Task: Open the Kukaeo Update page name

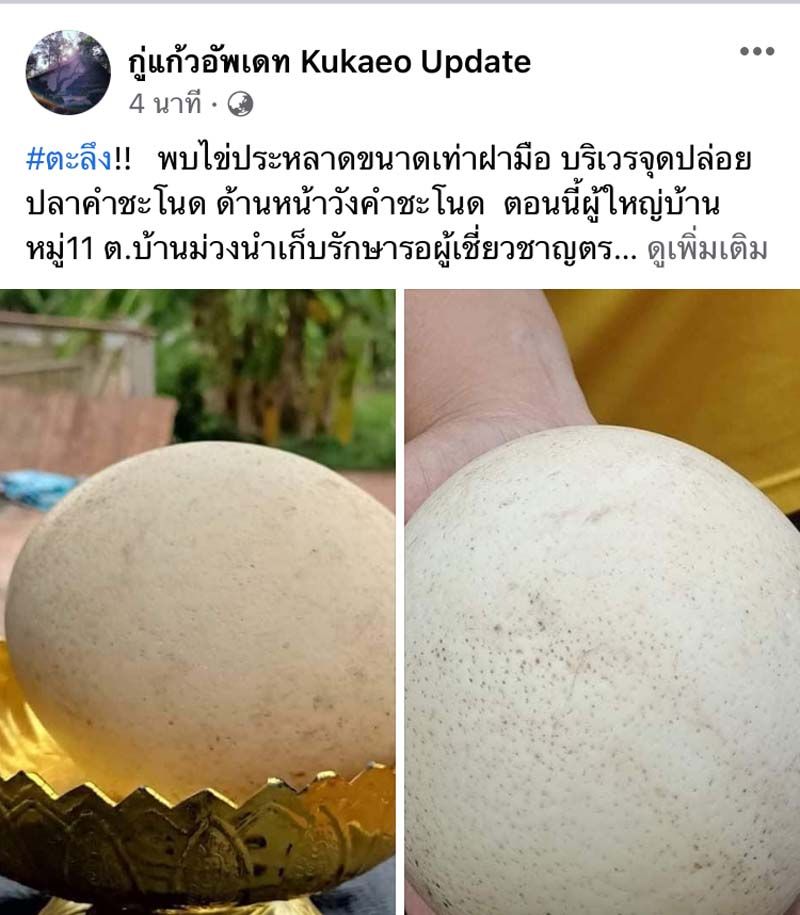Action: point(329,62)
